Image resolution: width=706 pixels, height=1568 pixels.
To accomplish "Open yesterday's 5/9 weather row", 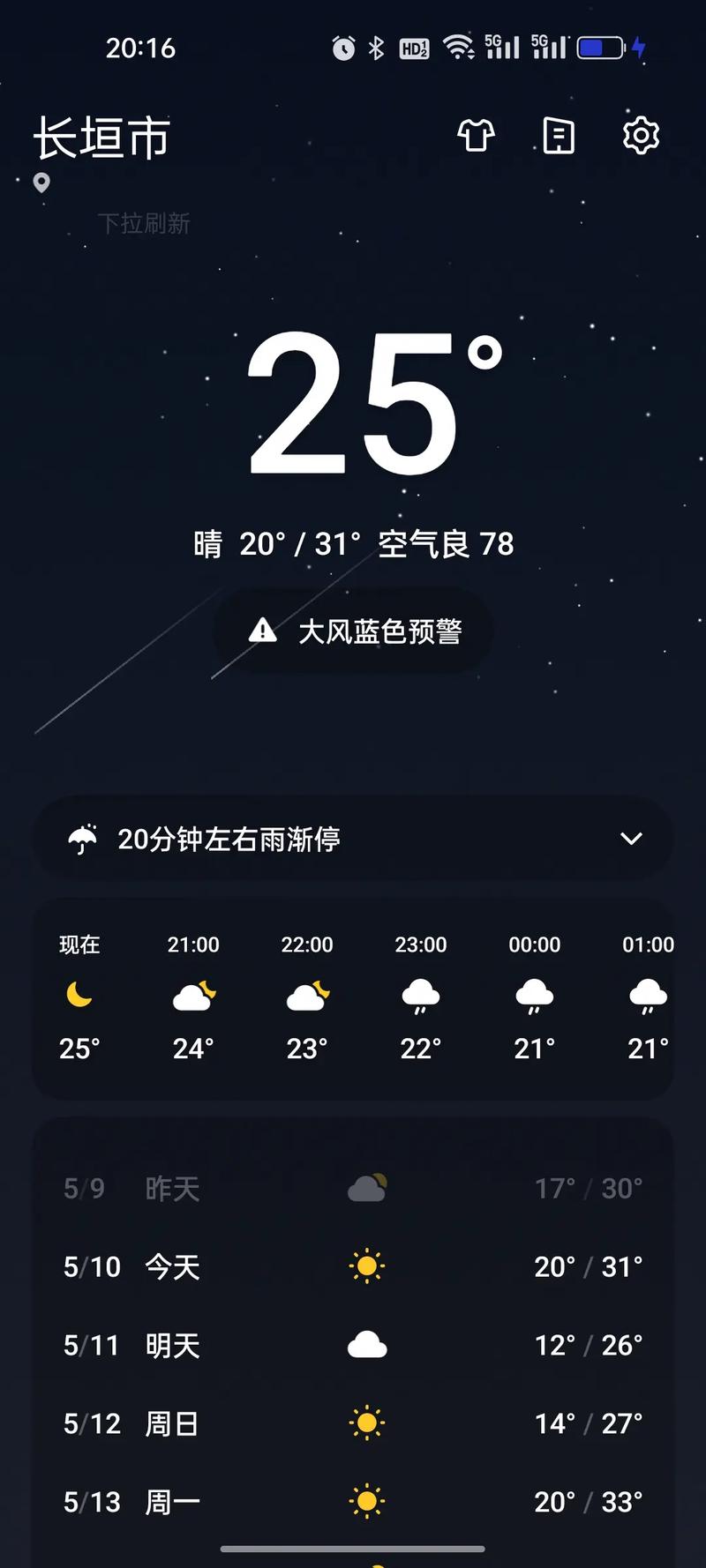I will click(353, 1188).
